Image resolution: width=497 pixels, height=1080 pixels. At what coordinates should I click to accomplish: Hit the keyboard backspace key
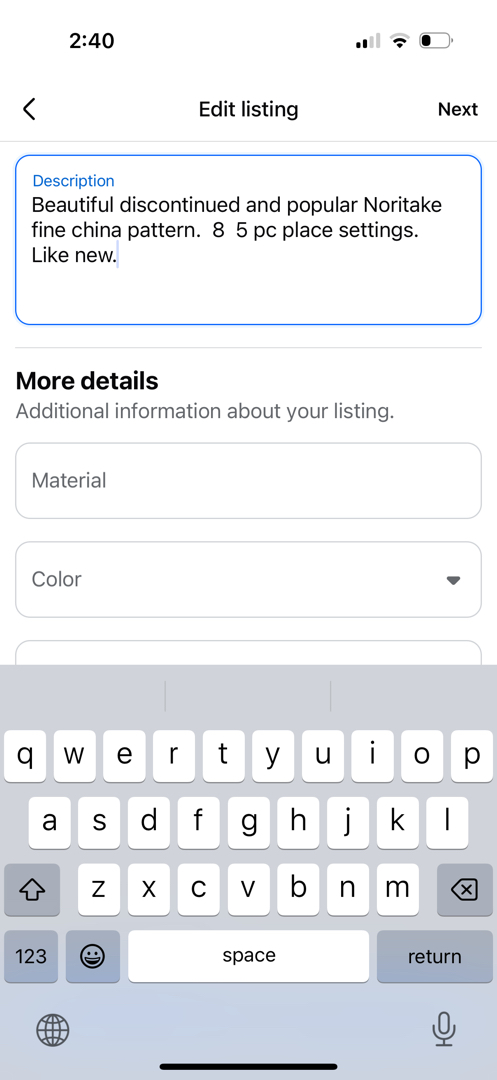pos(464,890)
